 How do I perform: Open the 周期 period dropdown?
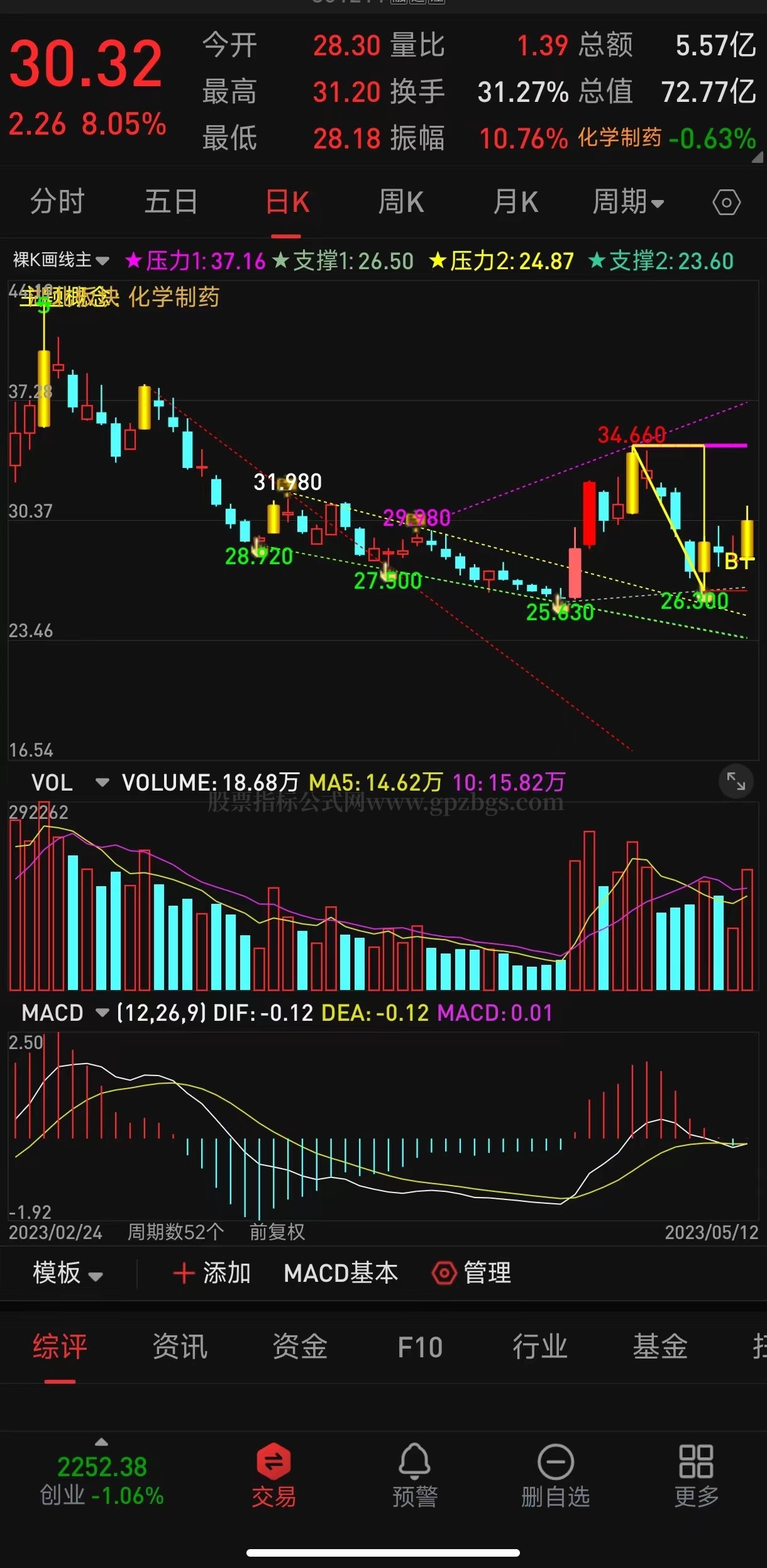tap(628, 203)
